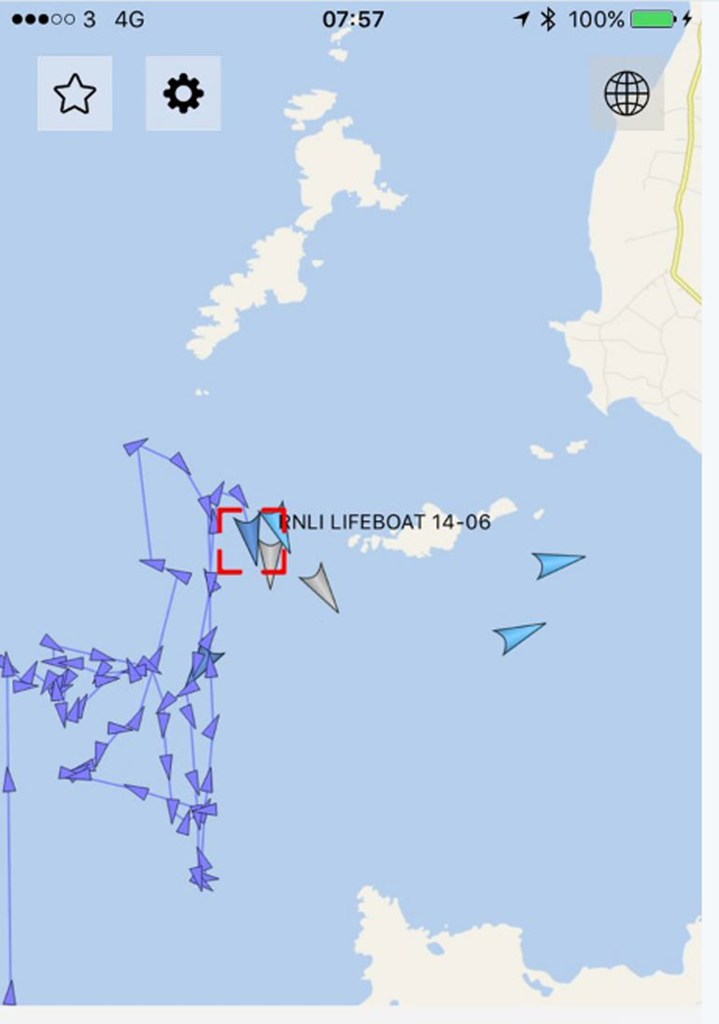Screen dimensions: 719x1024
Task: Open the favorites star button
Action: click(x=74, y=94)
